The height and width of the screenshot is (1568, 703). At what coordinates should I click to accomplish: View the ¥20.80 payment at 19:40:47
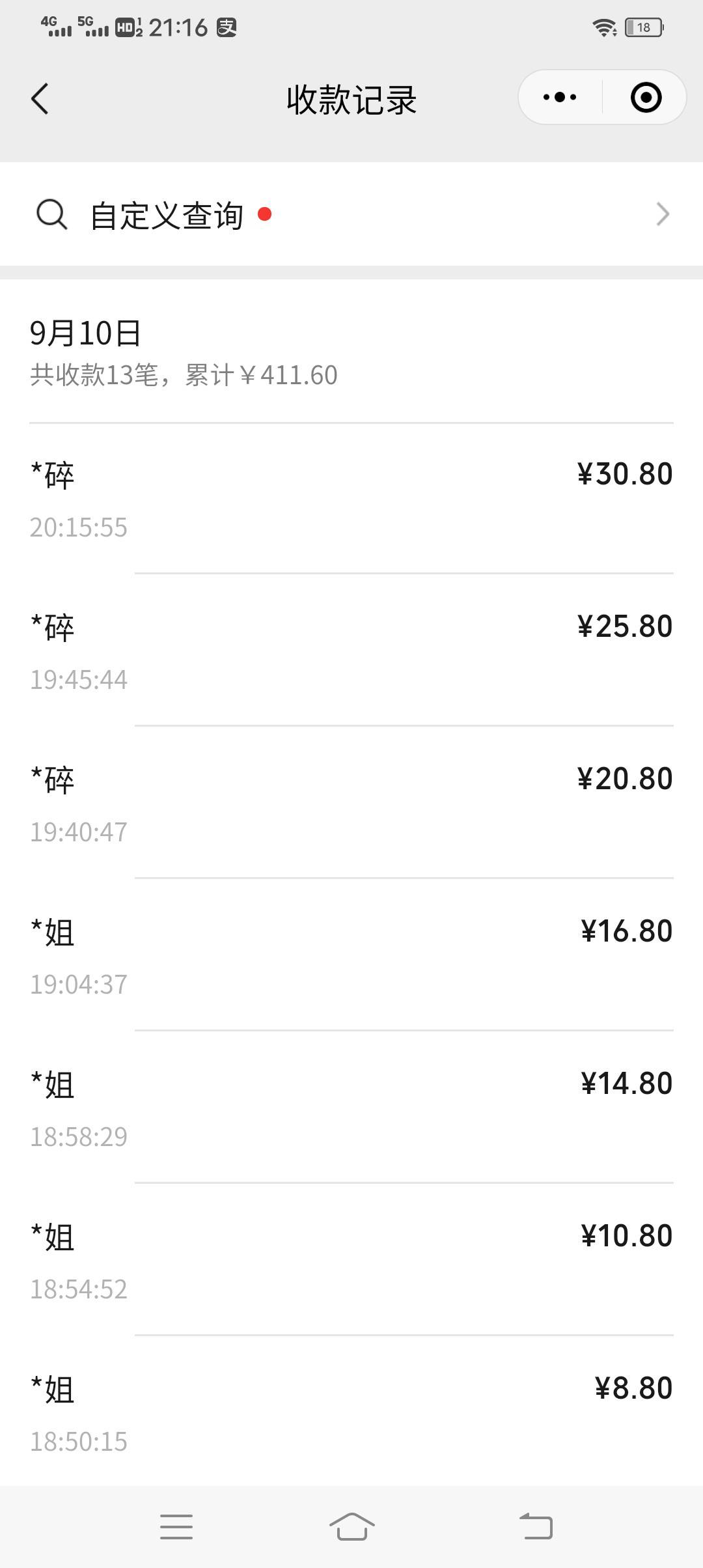pyautogui.click(x=351, y=802)
